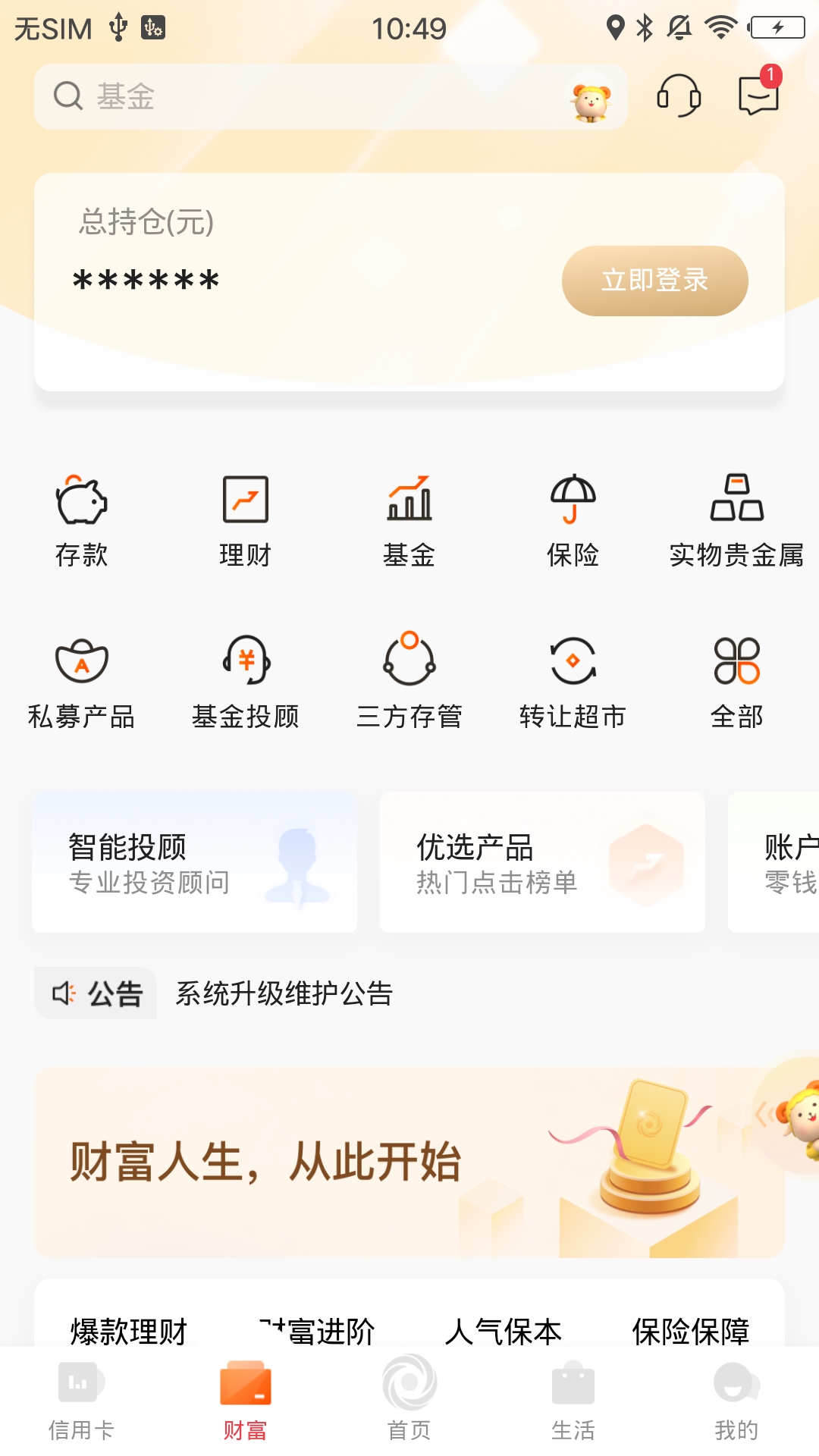Open customer service headset icon

pos(678,96)
